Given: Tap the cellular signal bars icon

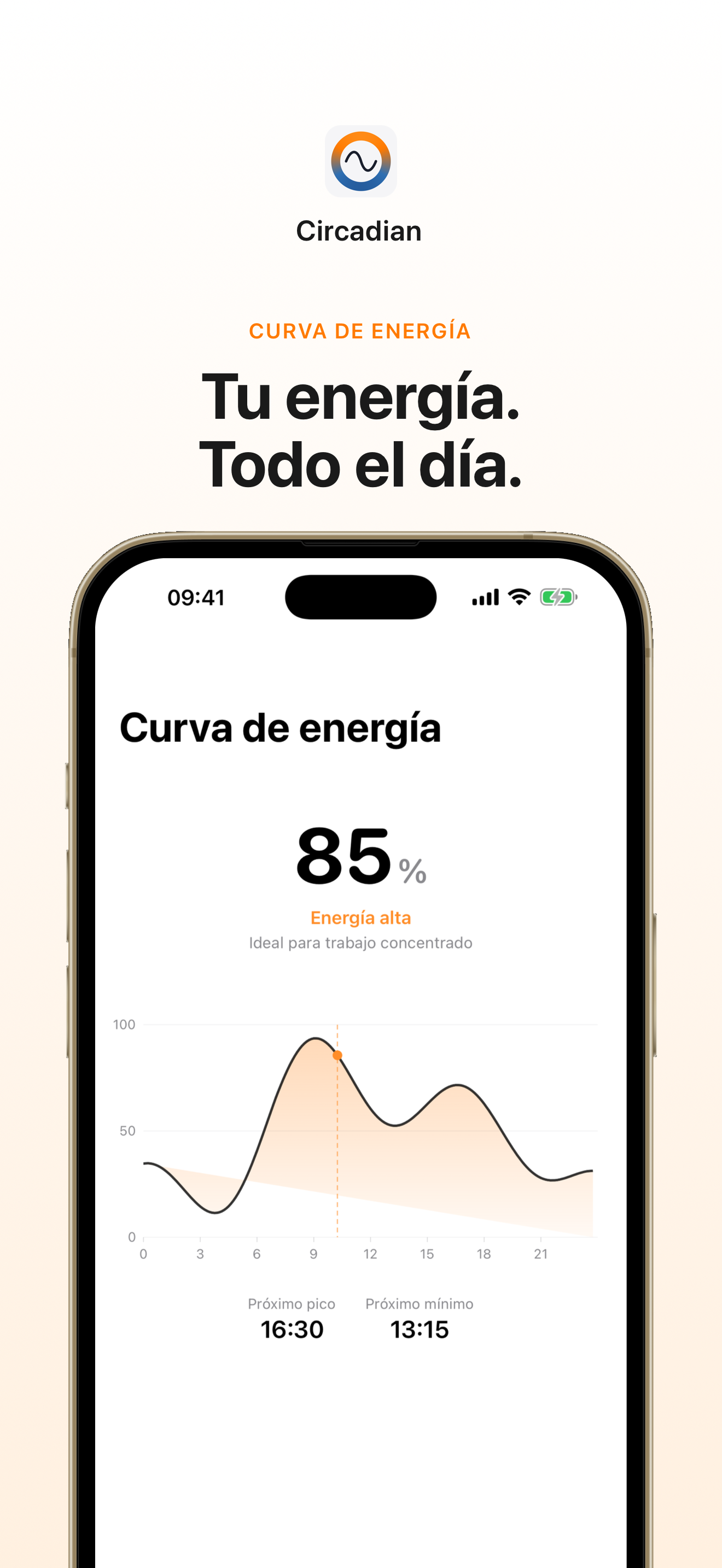Looking at the screenshot, I should point(486,598).
